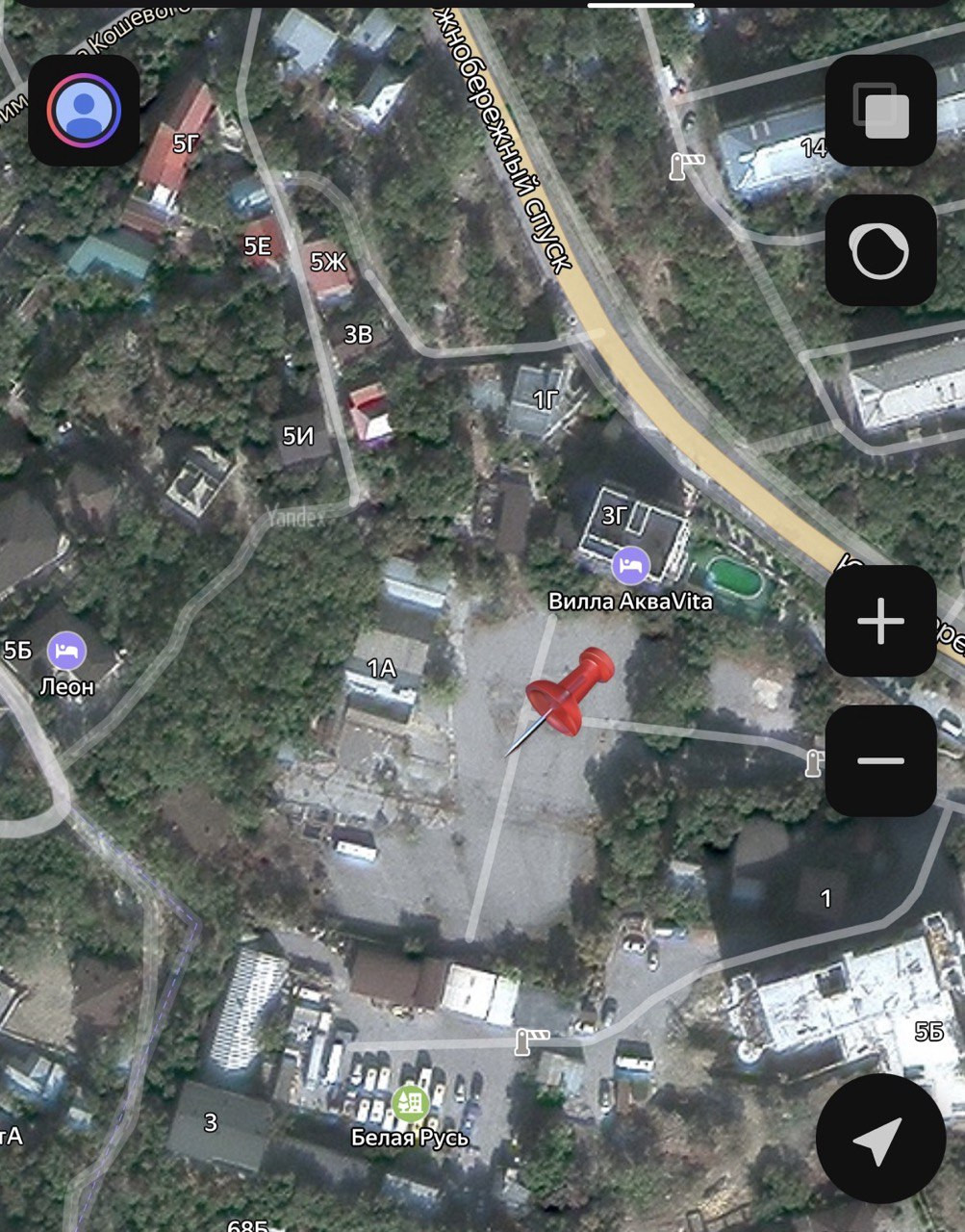The width and height of the screenshot is (965, 1232).
Task: Center map on my location arrow
Action: coord(880,1138)
